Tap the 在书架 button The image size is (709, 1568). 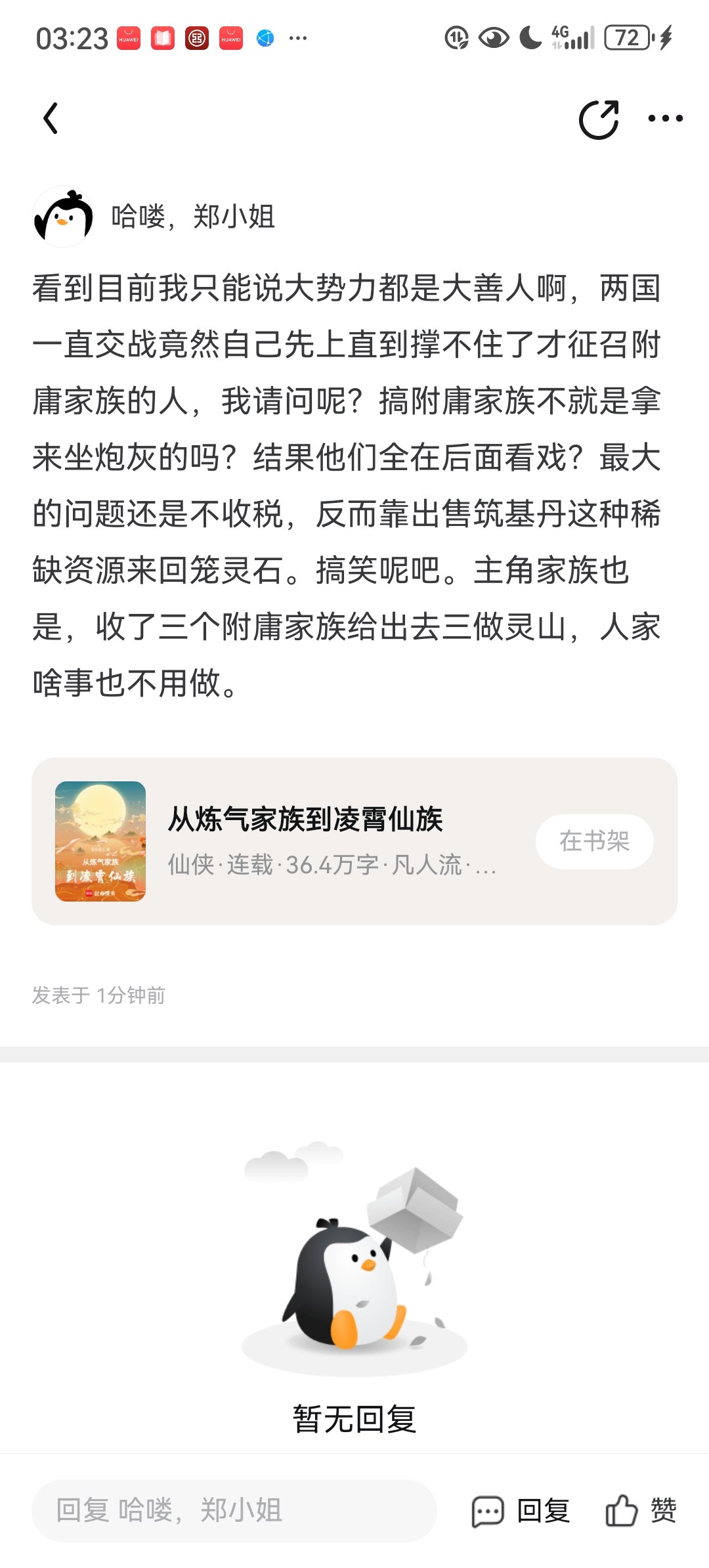[x=594, y=841]
